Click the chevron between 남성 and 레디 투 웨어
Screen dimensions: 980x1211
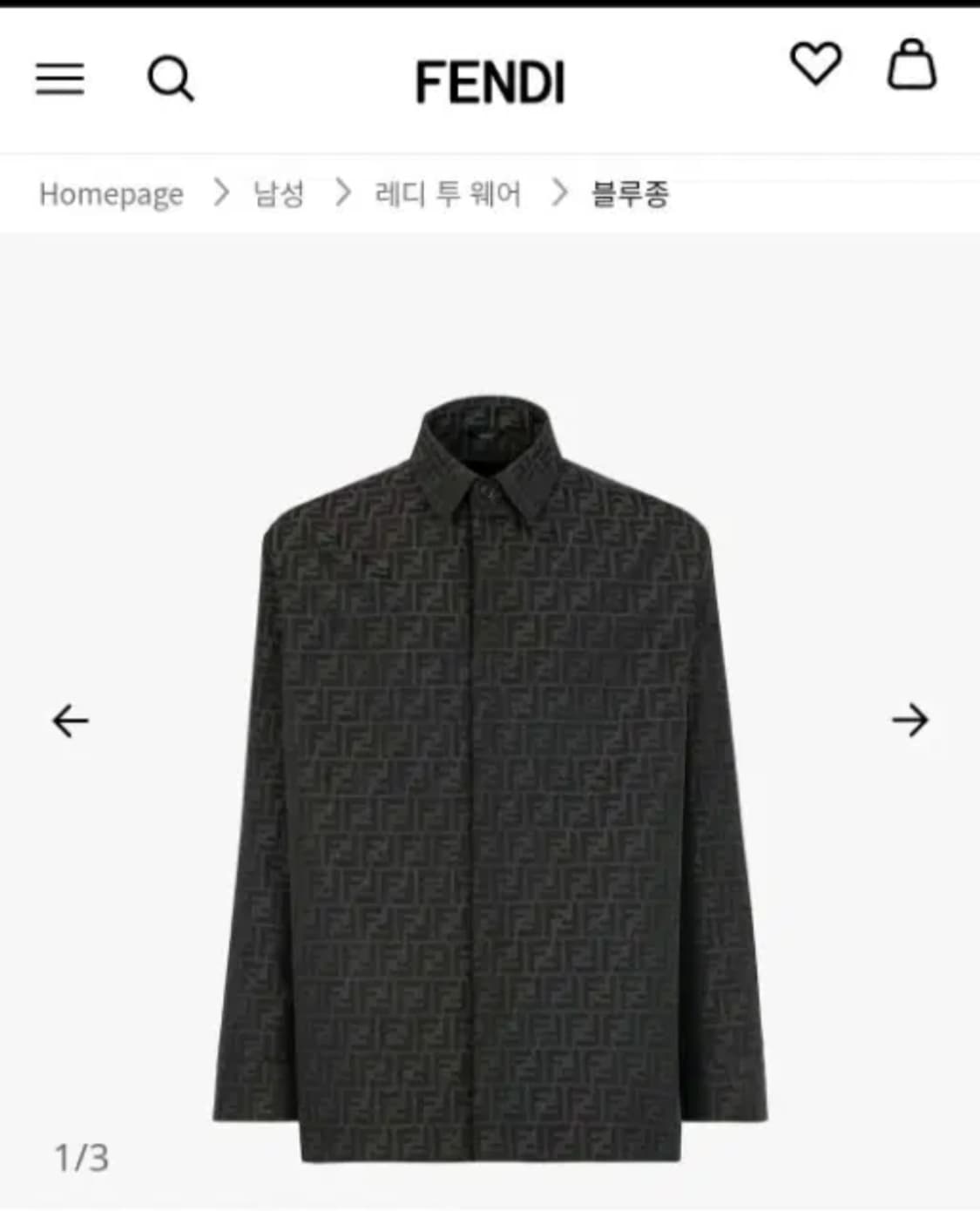pyautogui.click(x=343, y=194)
